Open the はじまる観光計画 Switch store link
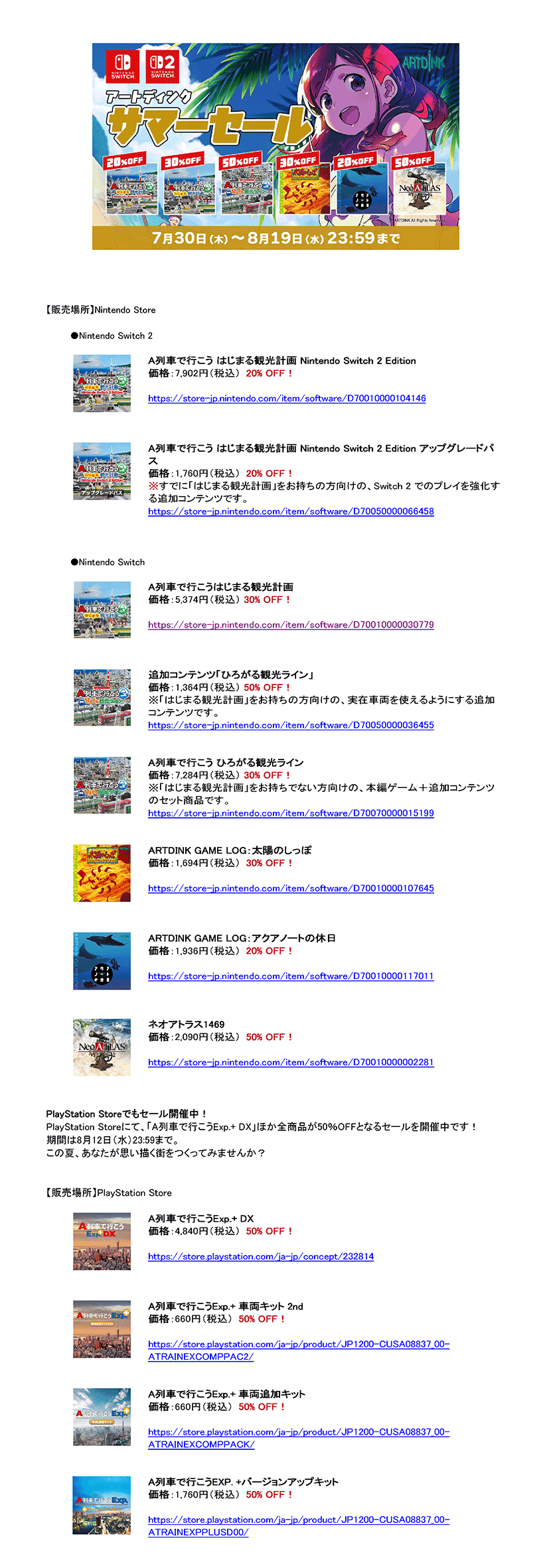 (x=291, y=625)
